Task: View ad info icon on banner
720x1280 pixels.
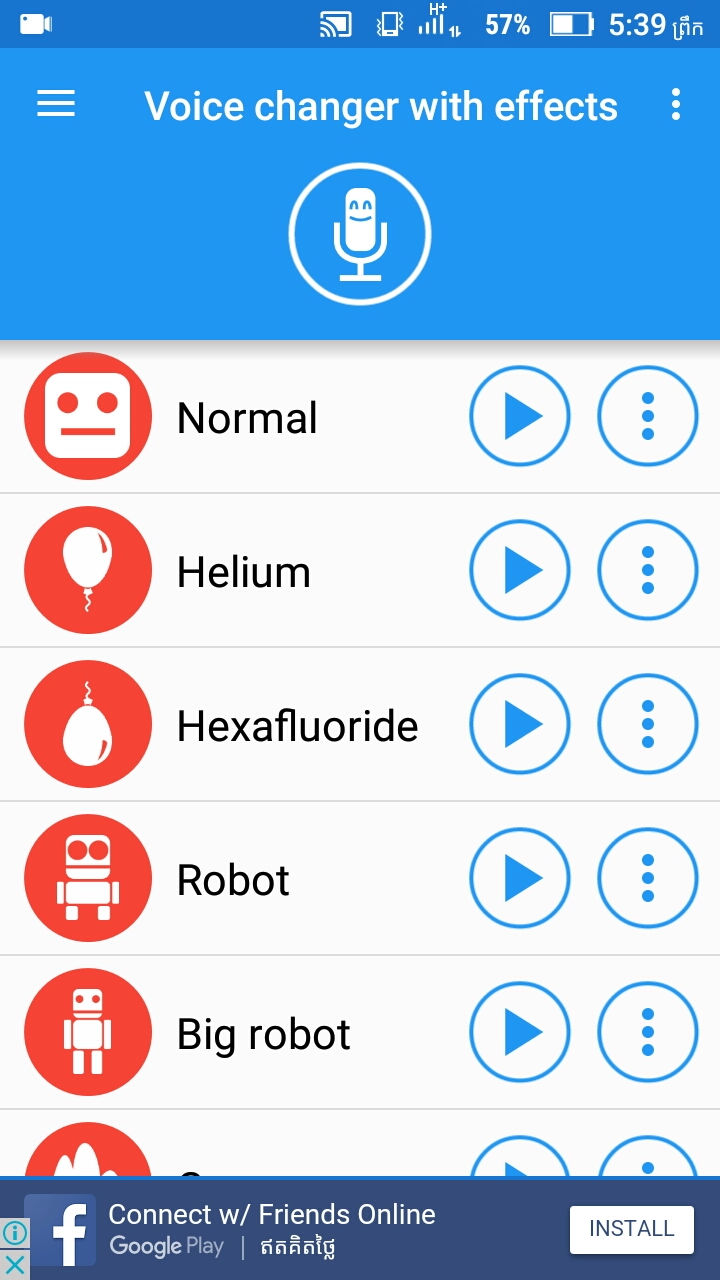Action: point(15,1233)
